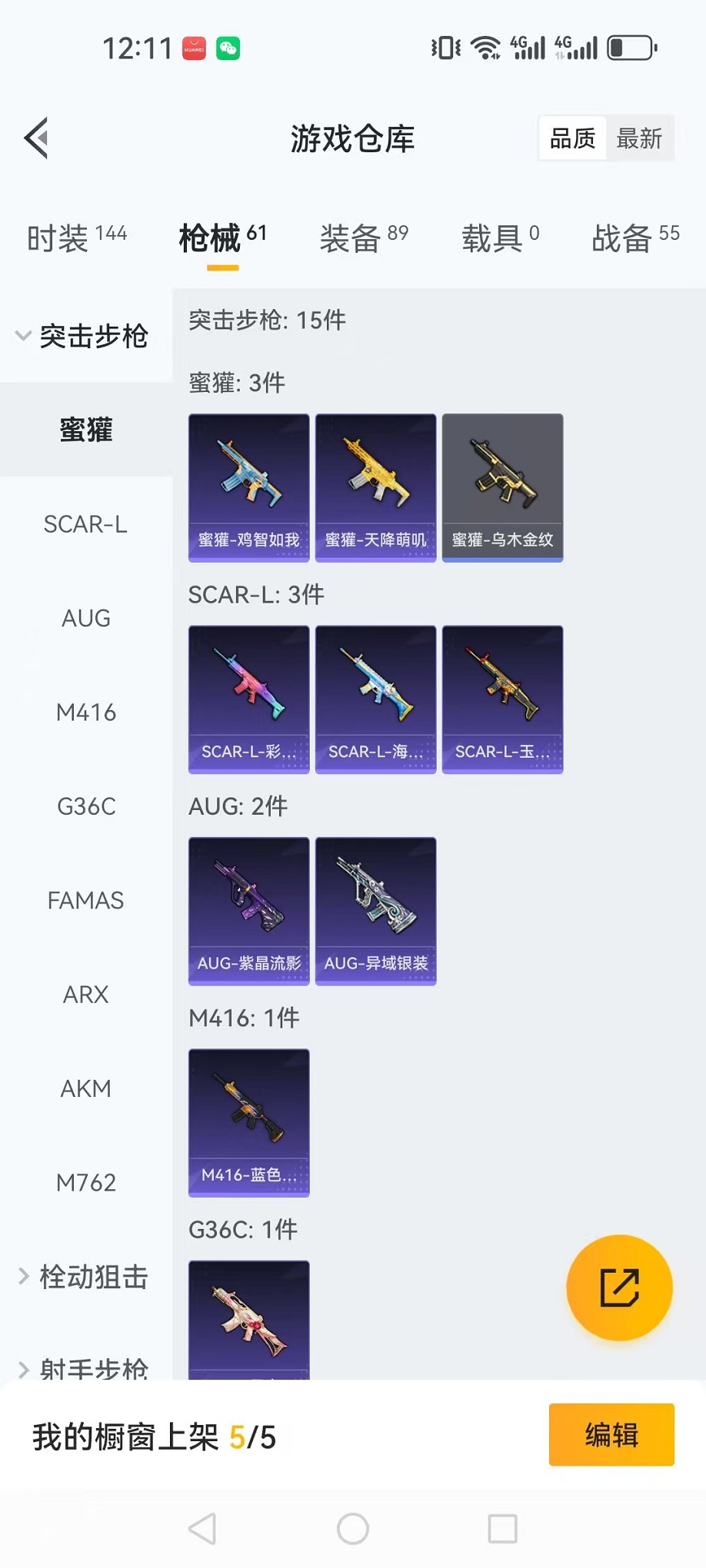Tap the orange share floating button

coord(619,1287)
